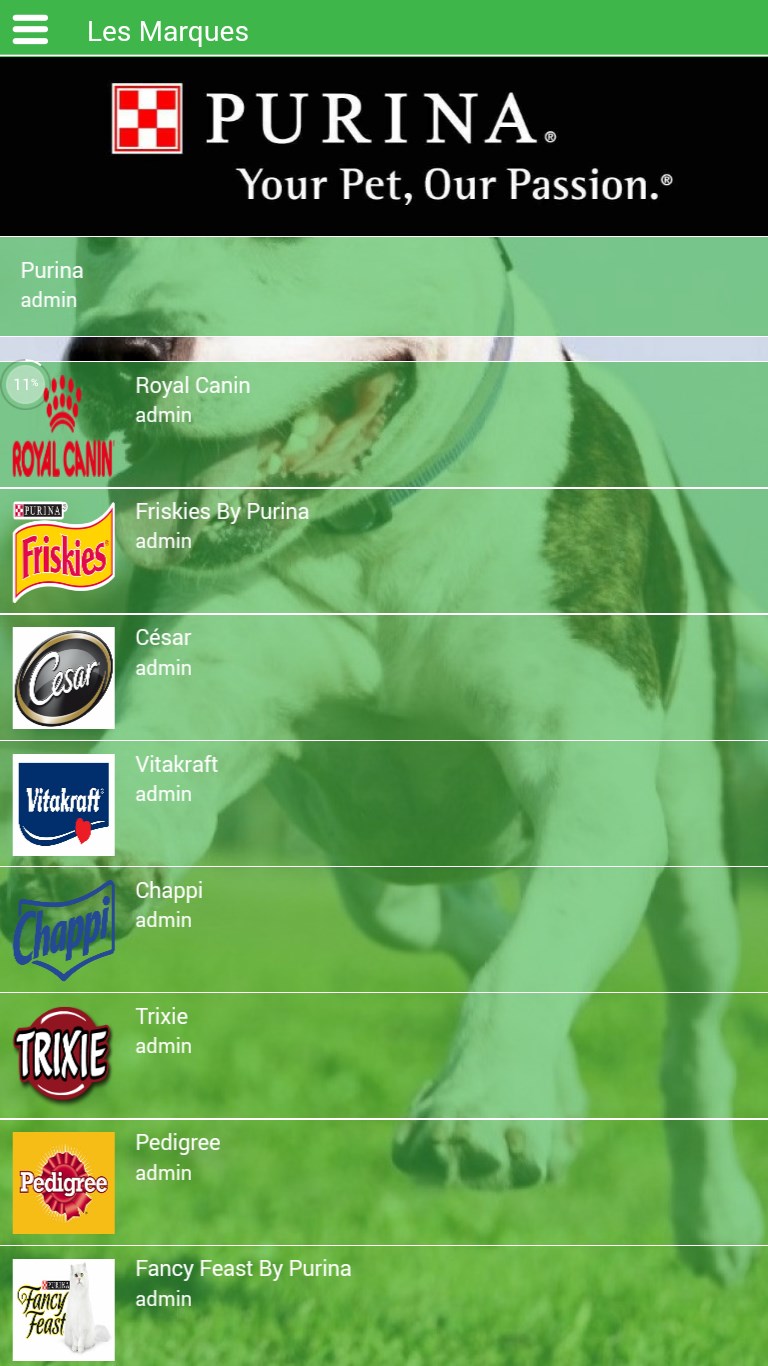Open the Purina brand entry
768x1366 pixels.
pos(384,285)
